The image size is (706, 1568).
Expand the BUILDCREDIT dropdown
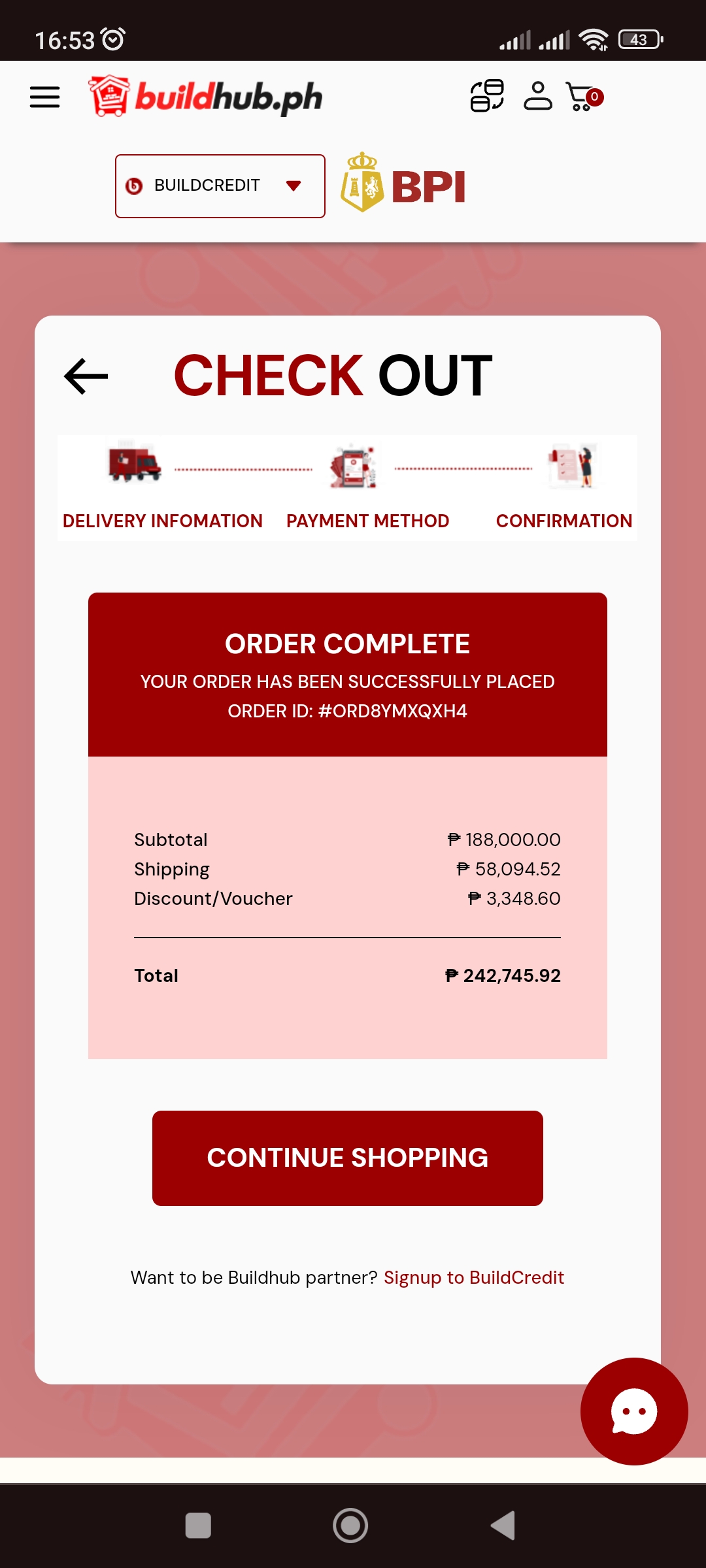pos(220,186)
